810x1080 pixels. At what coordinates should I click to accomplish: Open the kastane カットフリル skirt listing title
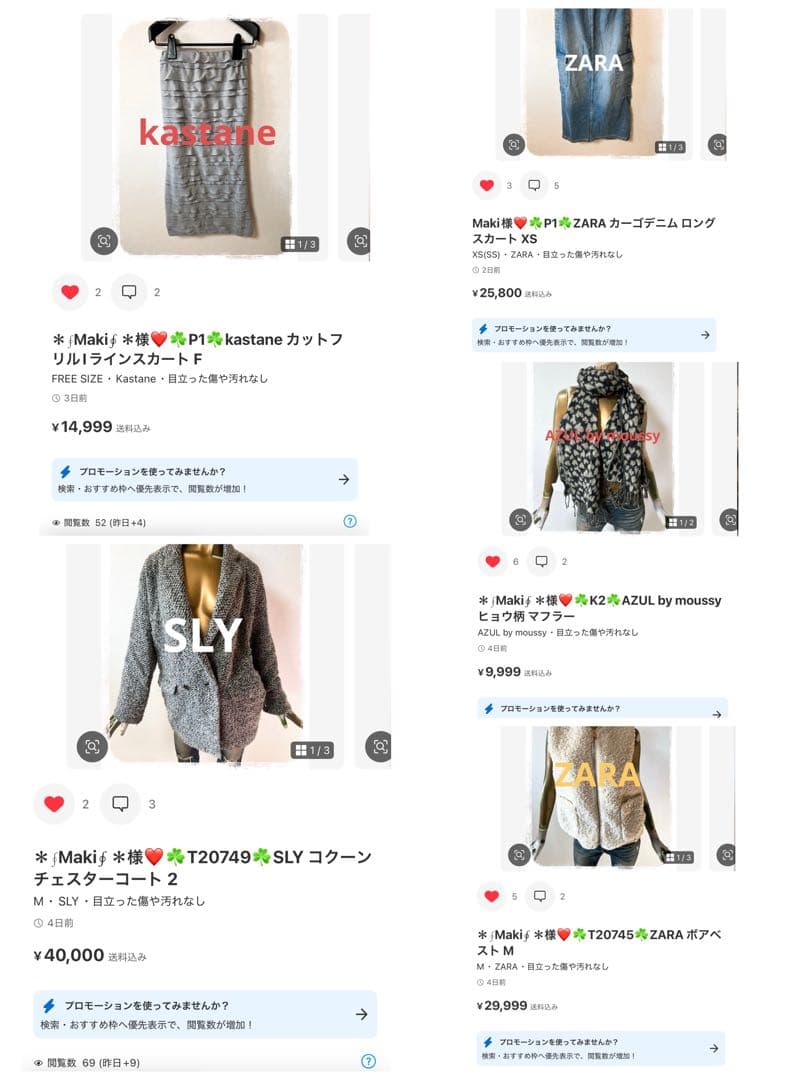tap(190, 349)
